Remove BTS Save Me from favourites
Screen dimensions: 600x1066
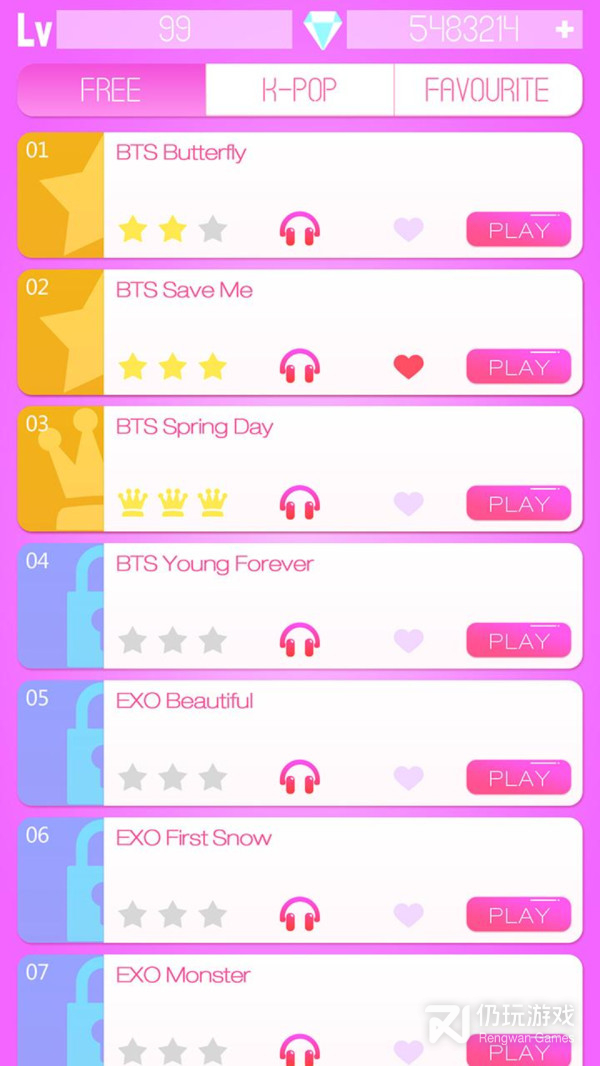pyautogui.click(x=408, y=367)
